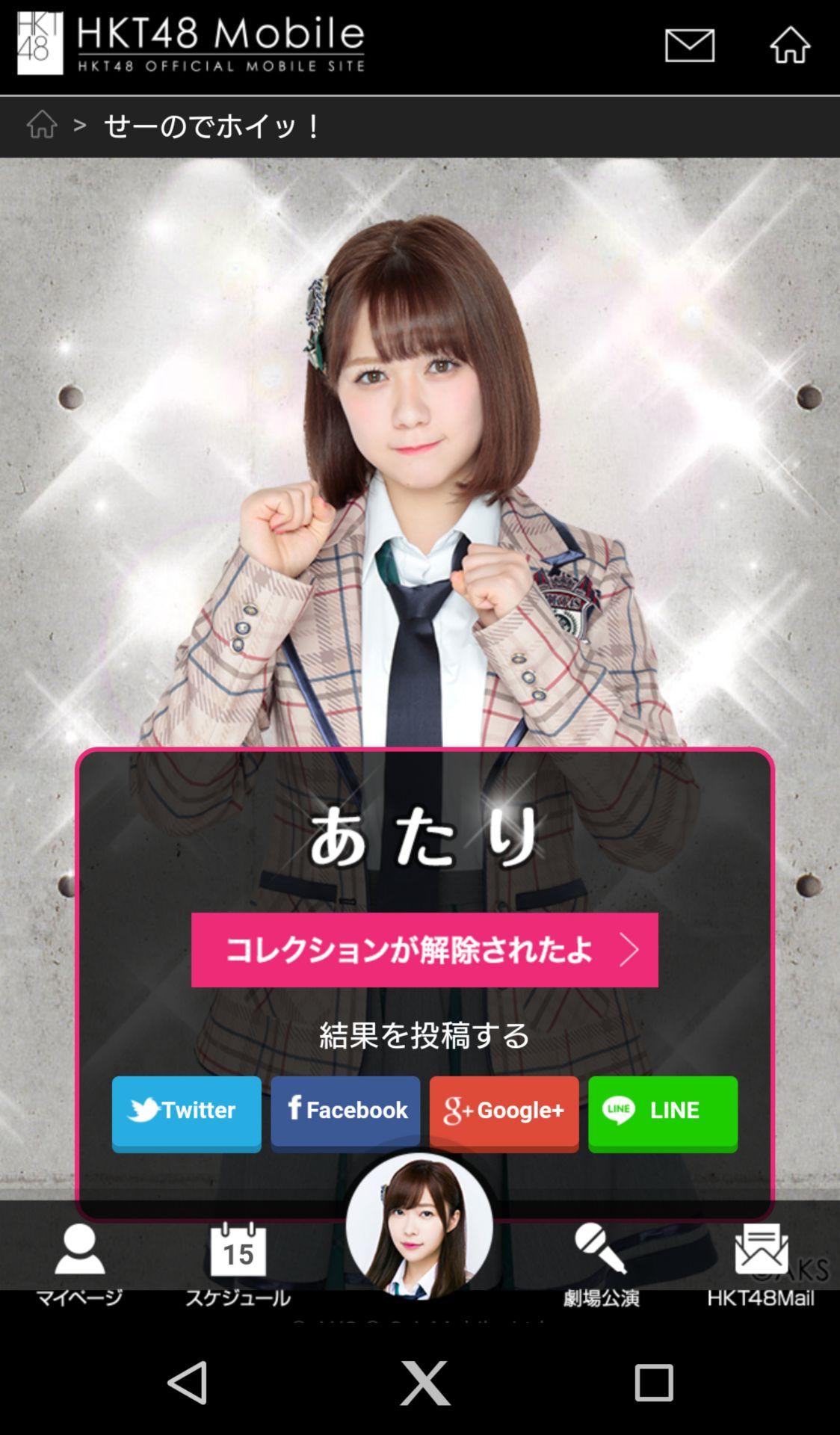Share the result on Facebook
Screen dimensions: 840x1435
(x=345, y=1112)
